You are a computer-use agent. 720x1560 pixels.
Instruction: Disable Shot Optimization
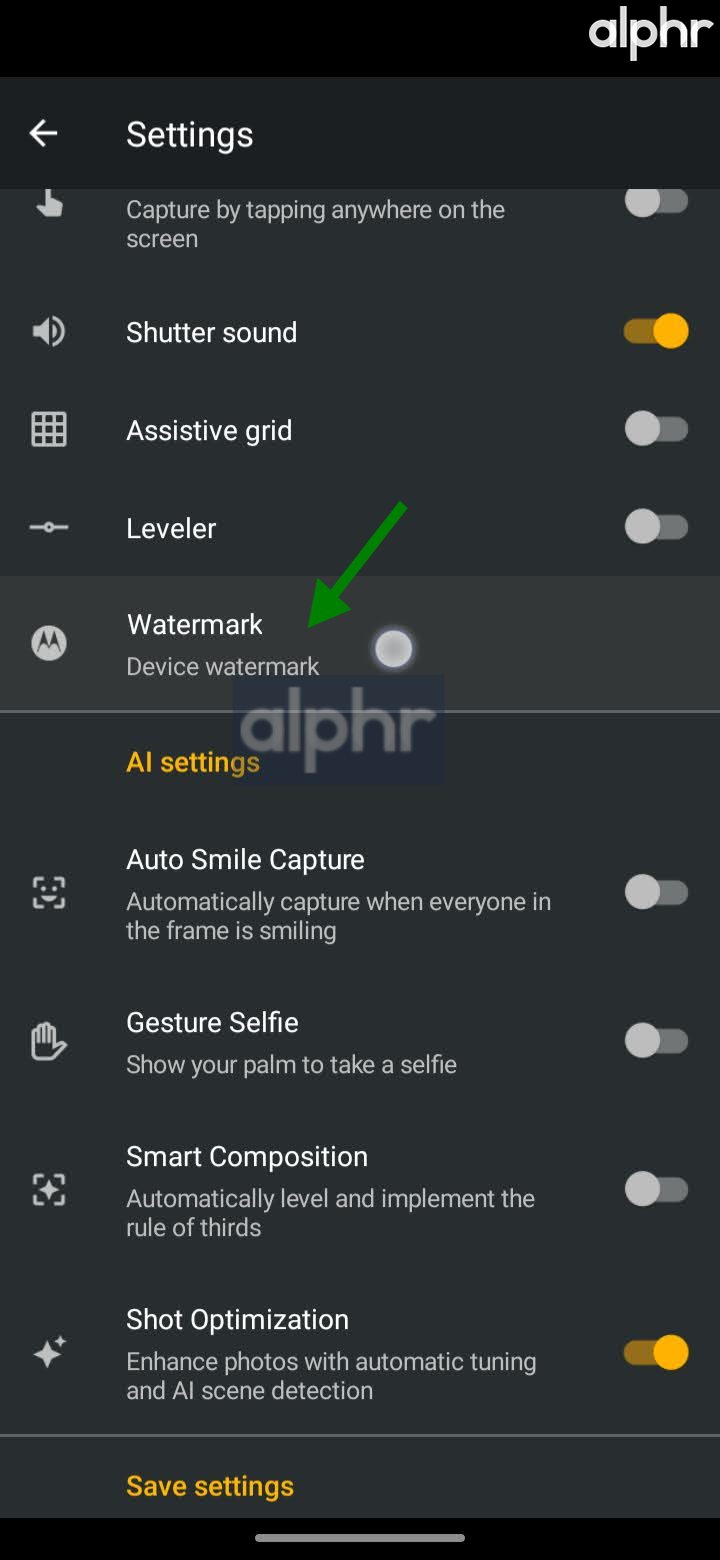[656, 1353]
